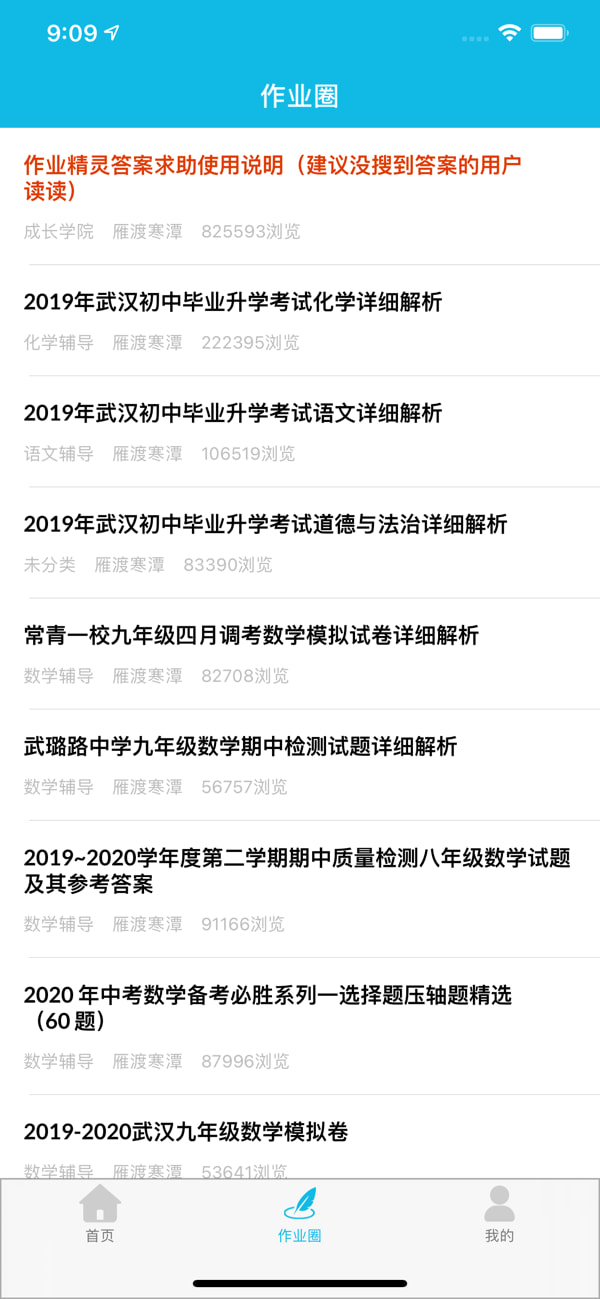
Task: Select the 作业圈 tab
Action: pos(300,1214)
